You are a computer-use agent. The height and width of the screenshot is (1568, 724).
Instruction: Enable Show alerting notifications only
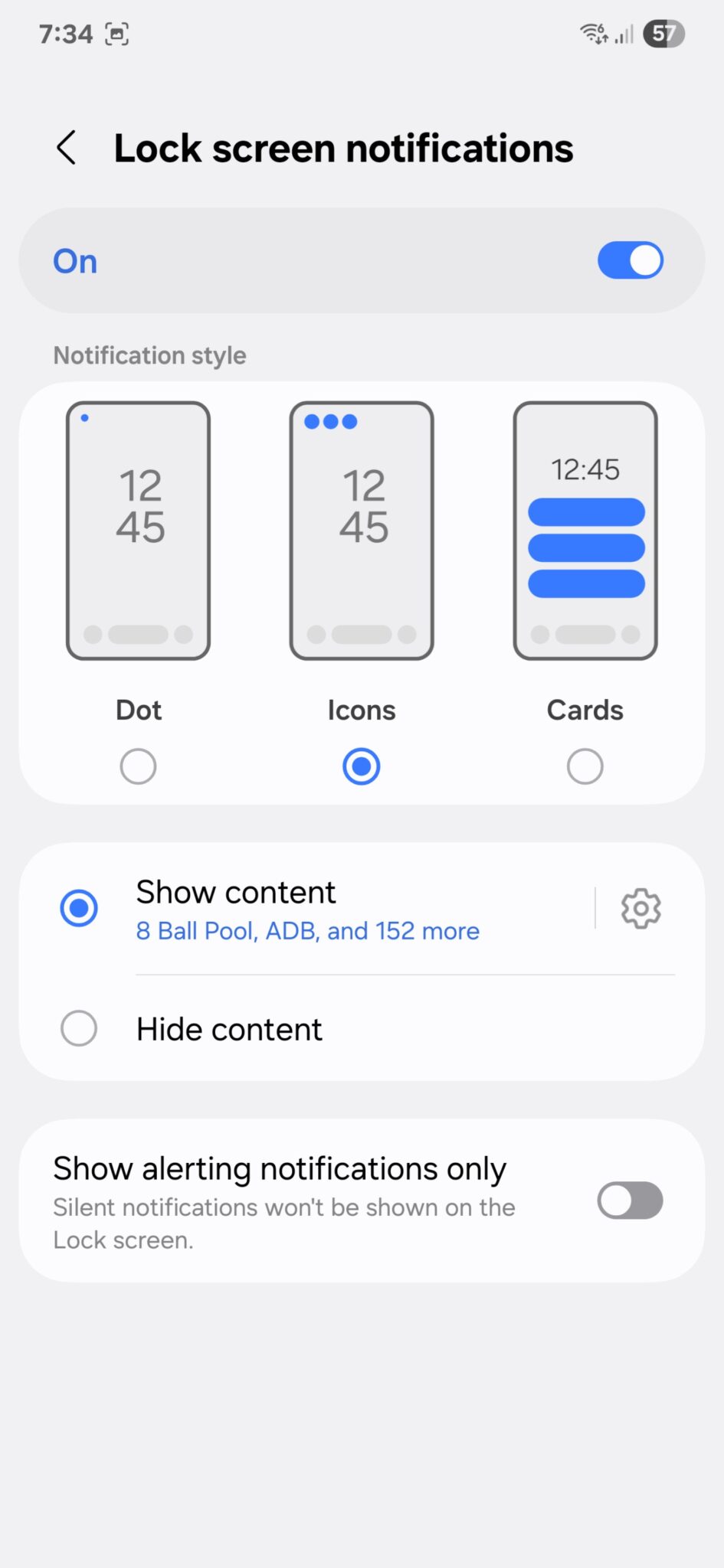[x=629, y=1200]
